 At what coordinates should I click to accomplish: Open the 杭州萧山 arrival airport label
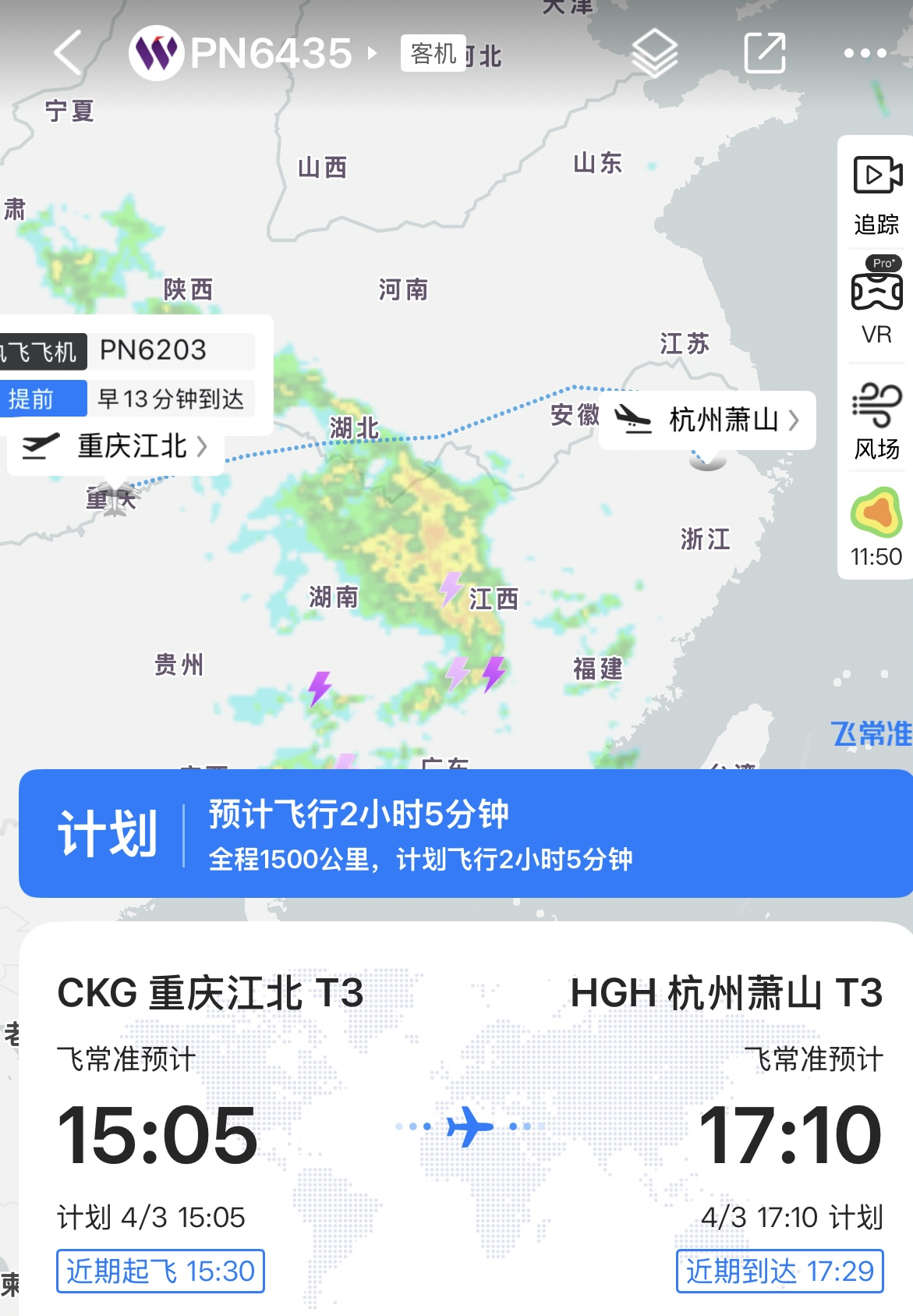point(707,420)
